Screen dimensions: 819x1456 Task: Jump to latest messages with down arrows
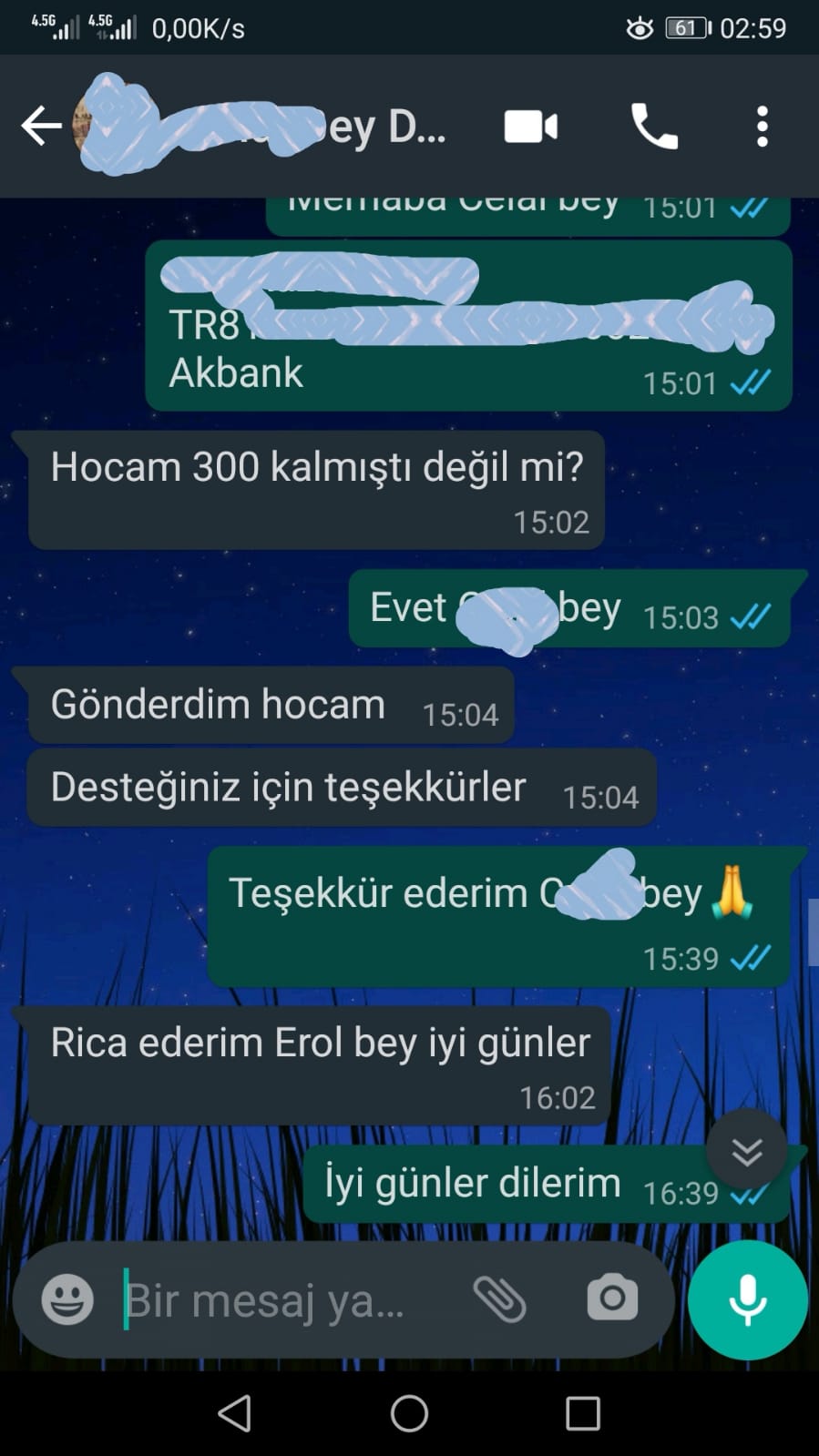point(747,1153)
